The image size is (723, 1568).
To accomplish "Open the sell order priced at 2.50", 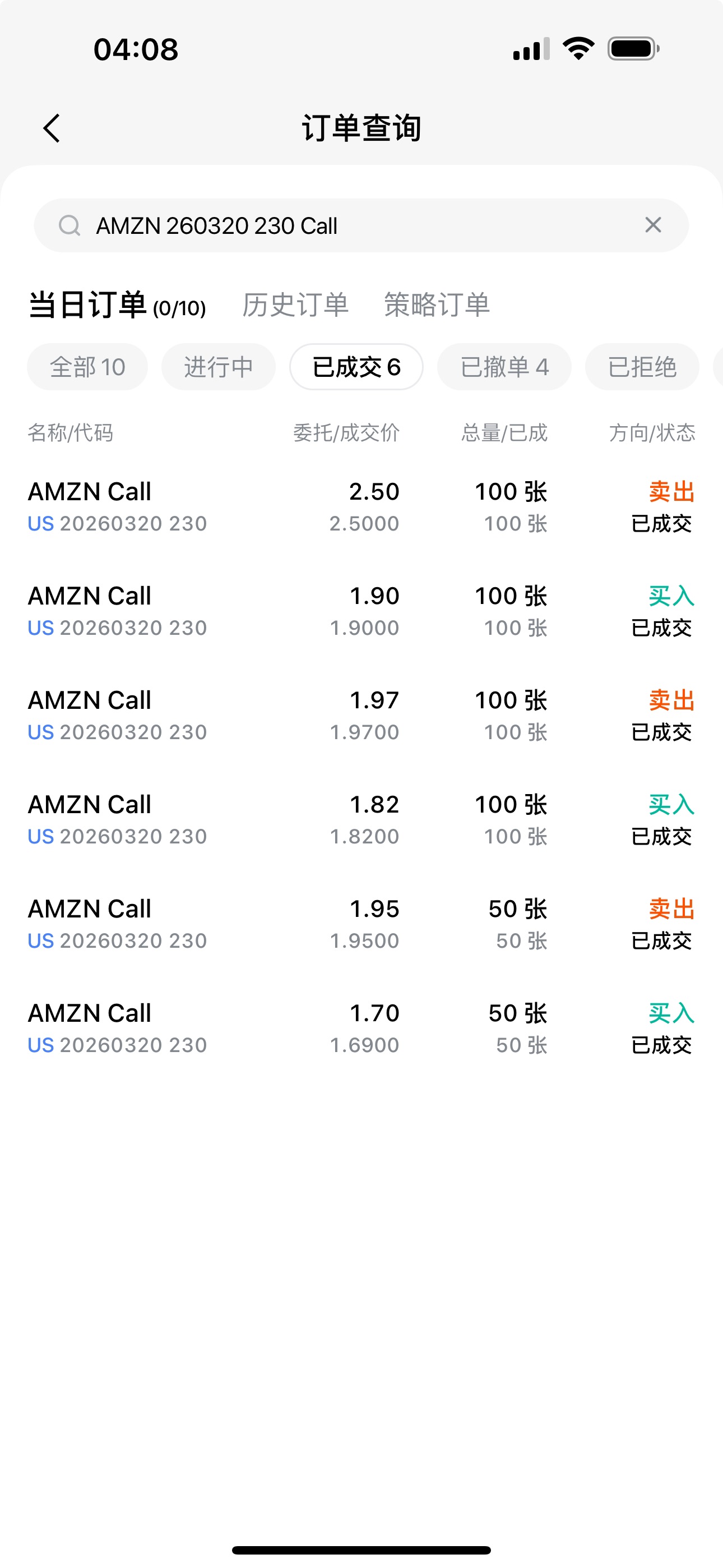I will (361, 507).
